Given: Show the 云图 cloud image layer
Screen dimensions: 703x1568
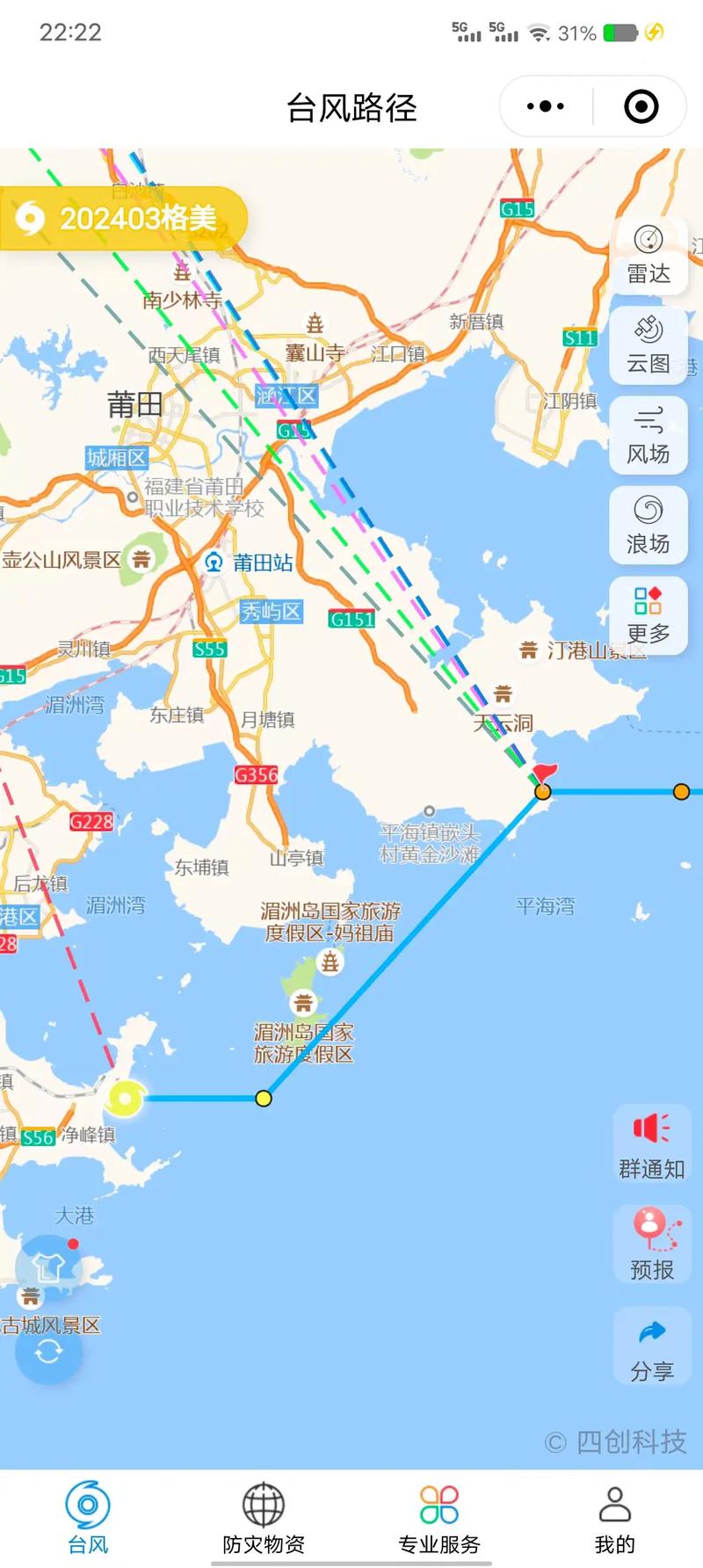Looking at the screenshot, I should pyautogui.click(x=649, y=345).
